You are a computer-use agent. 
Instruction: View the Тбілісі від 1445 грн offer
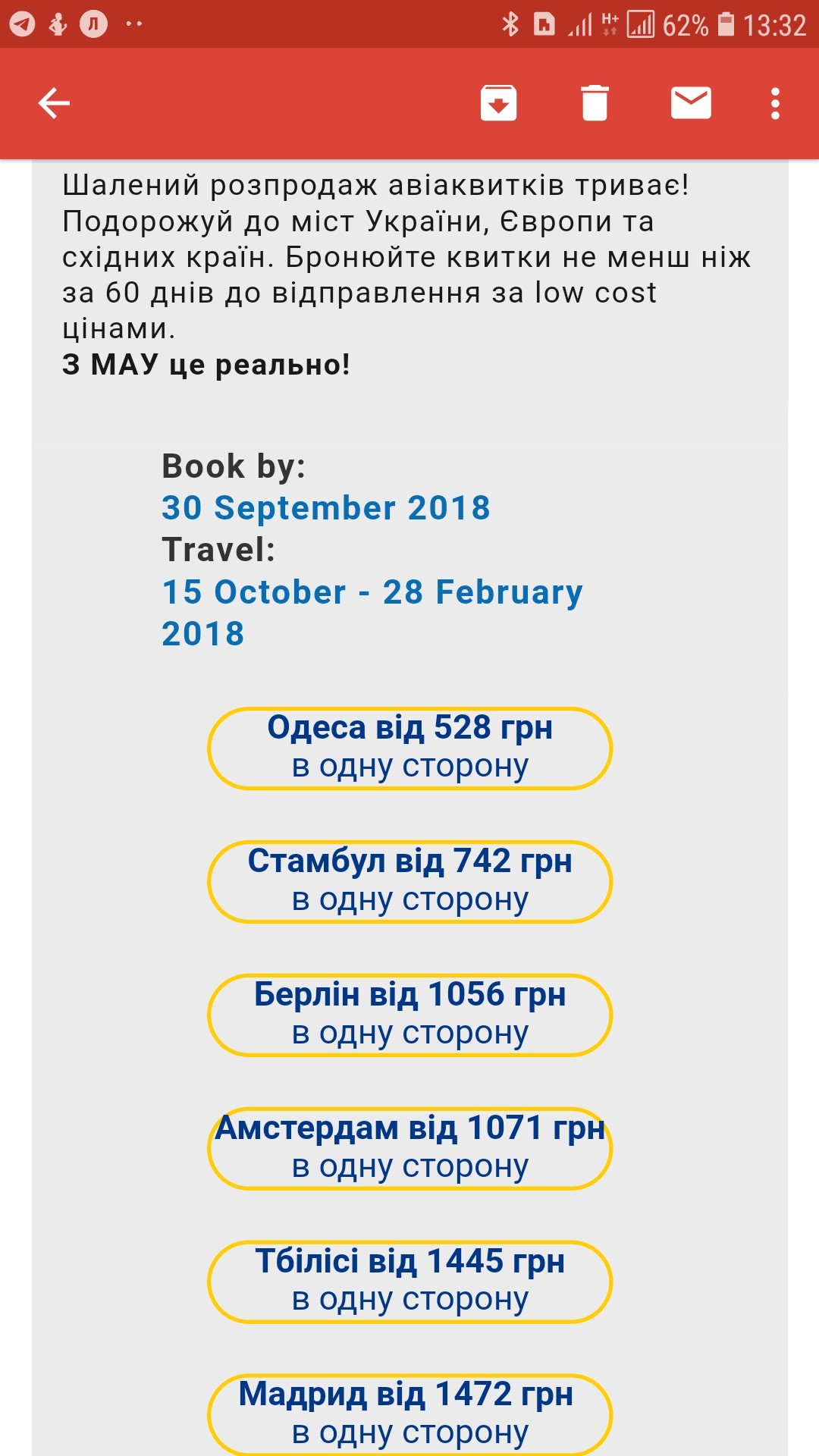point(409,1282)
